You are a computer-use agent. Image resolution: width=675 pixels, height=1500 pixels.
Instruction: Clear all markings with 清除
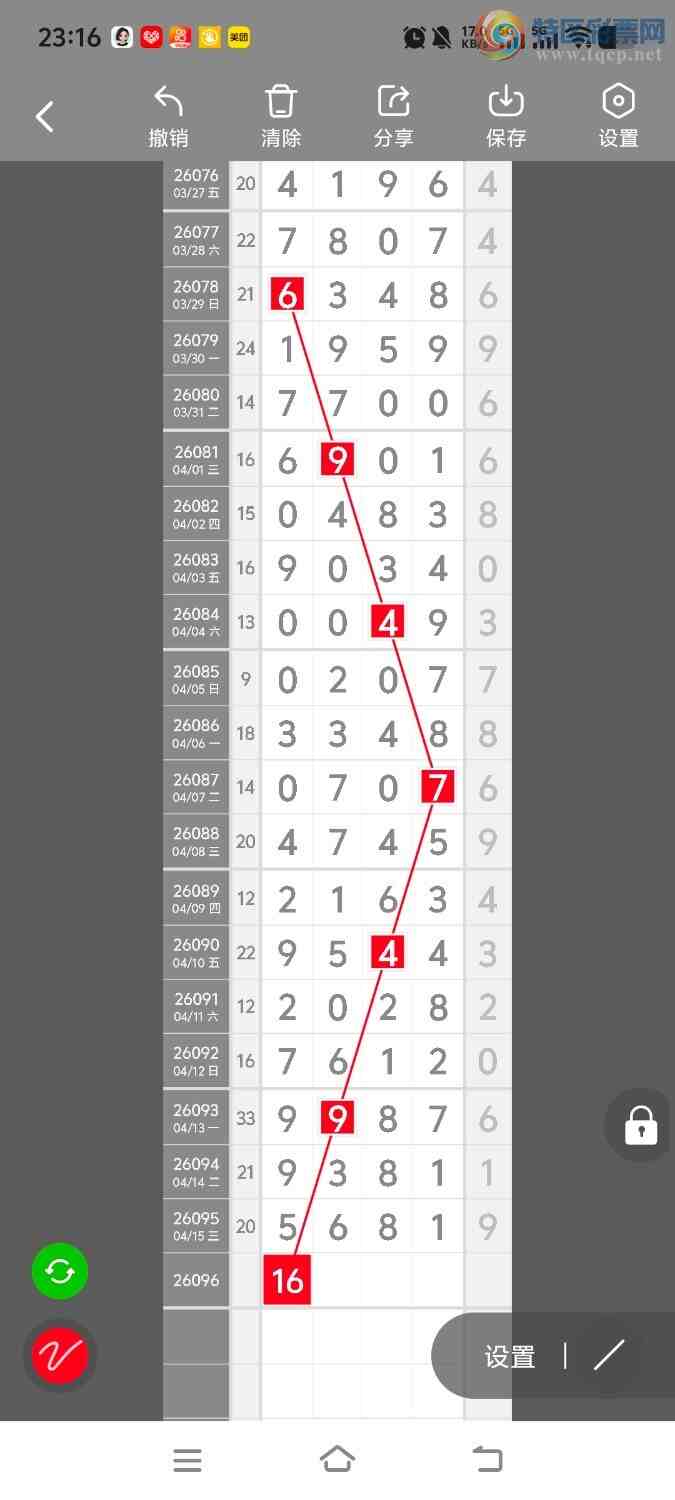[x=281, y=117]
